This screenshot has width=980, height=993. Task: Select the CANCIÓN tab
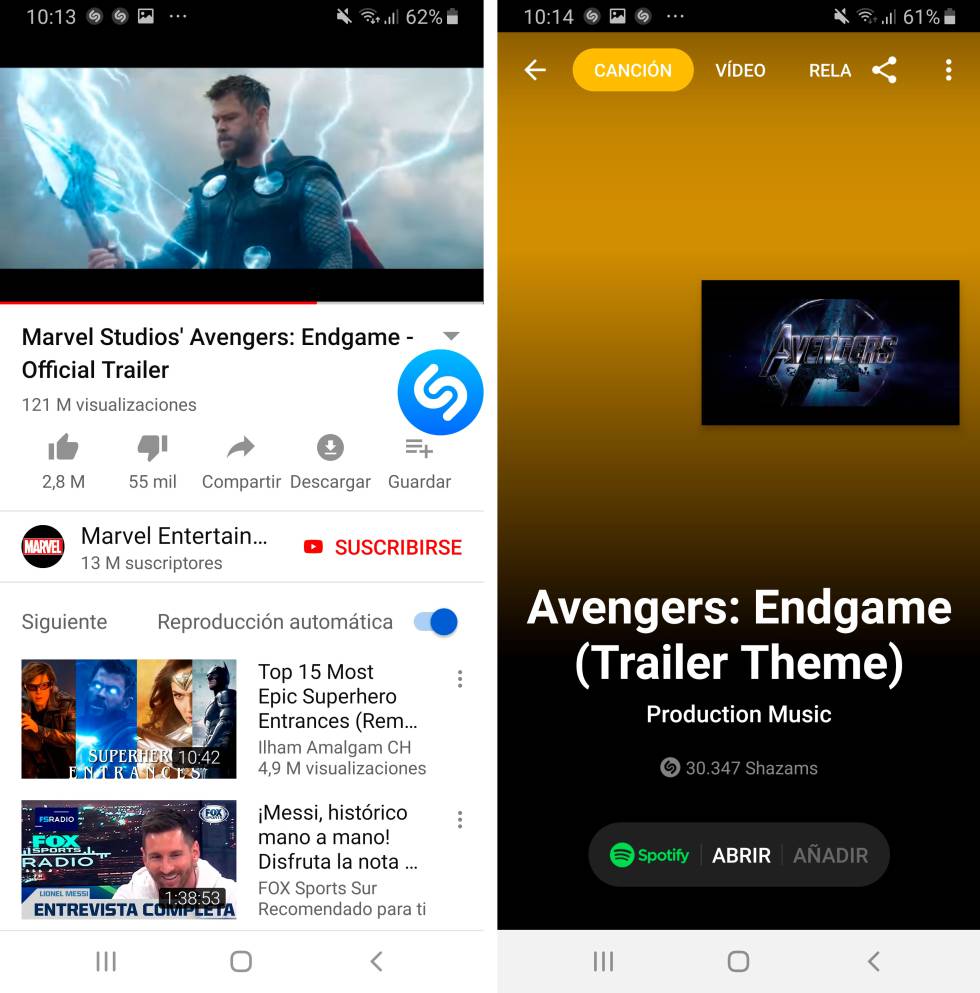click(x=633, y=70)
